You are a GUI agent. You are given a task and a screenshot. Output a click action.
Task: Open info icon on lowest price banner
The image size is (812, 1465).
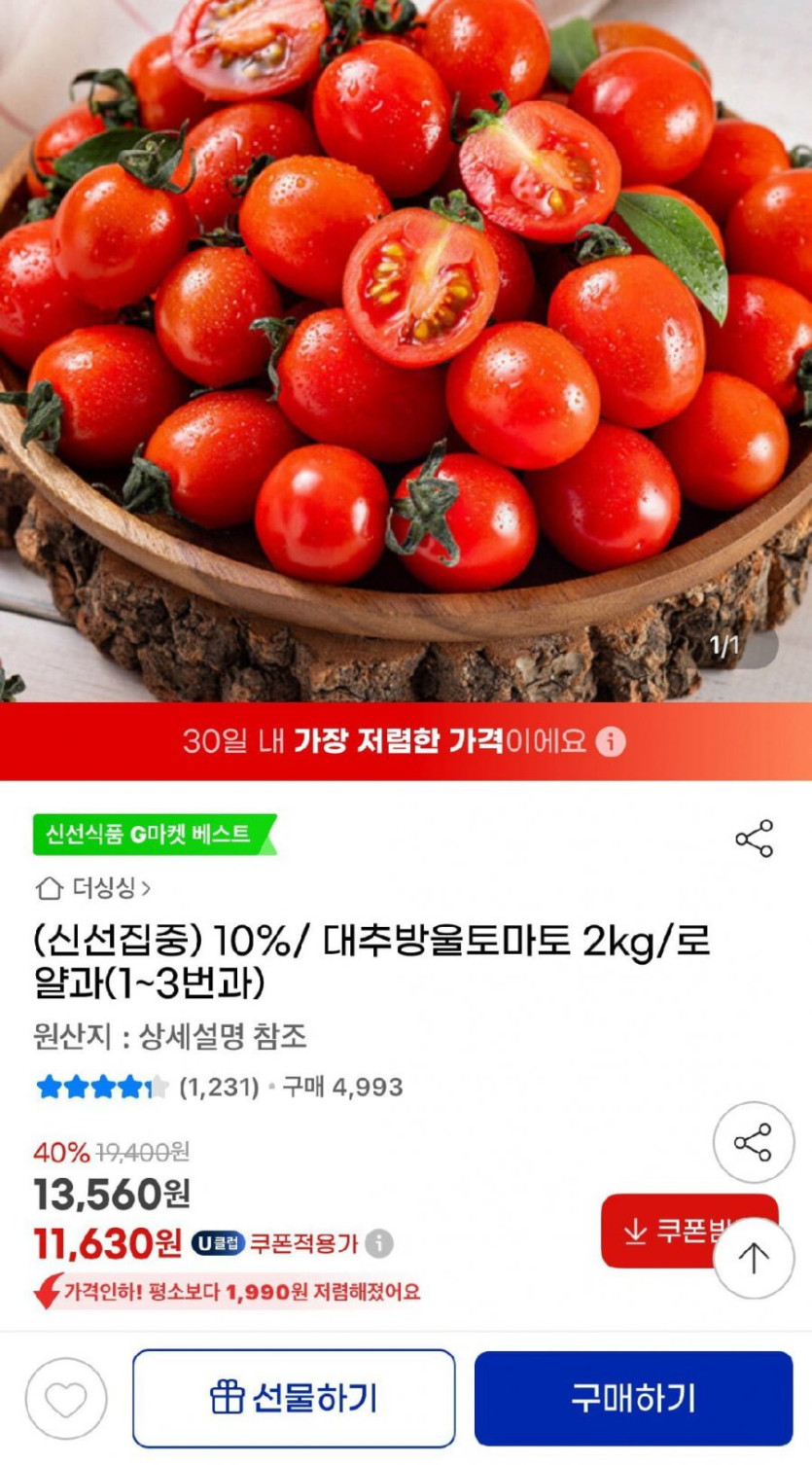tap(610, 742)
